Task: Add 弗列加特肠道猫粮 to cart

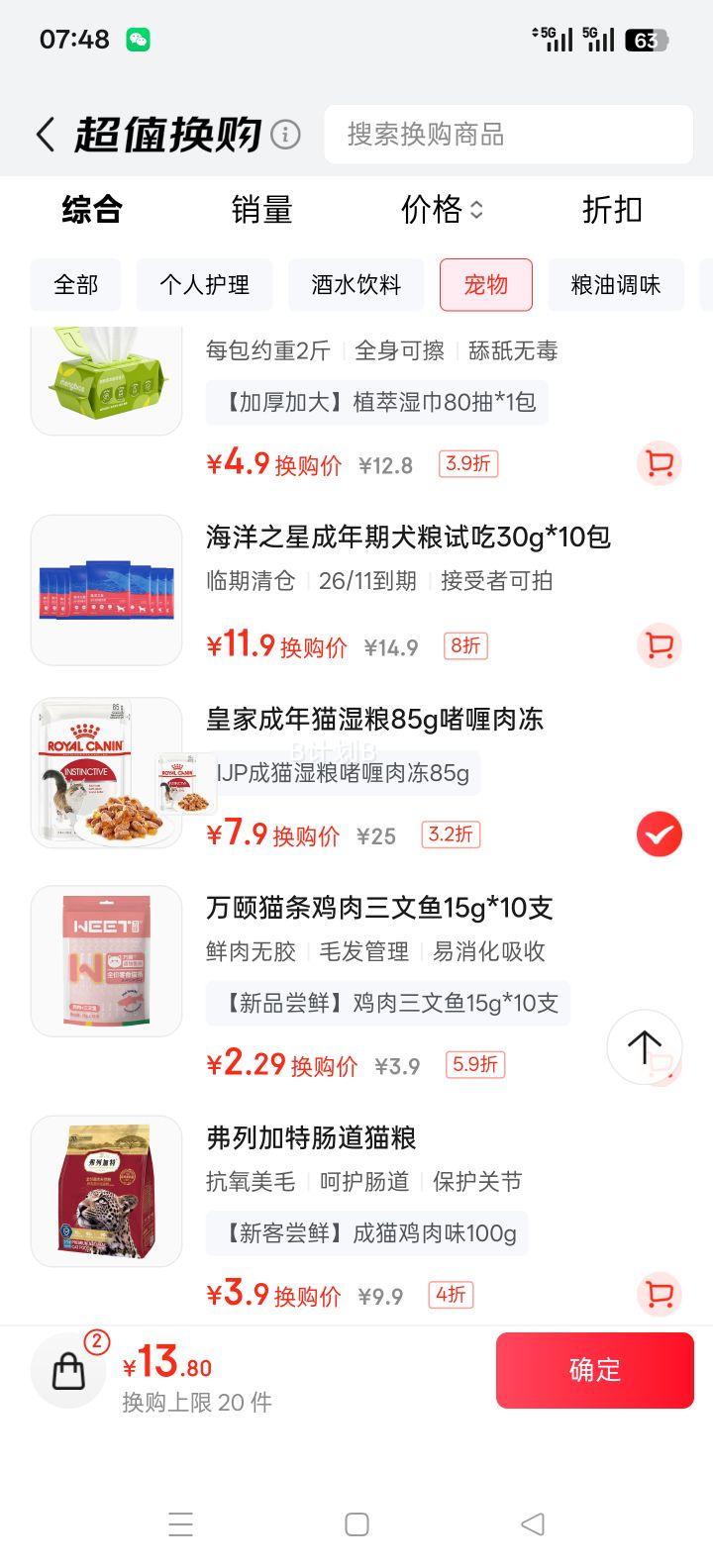Action: point(659,1294)
